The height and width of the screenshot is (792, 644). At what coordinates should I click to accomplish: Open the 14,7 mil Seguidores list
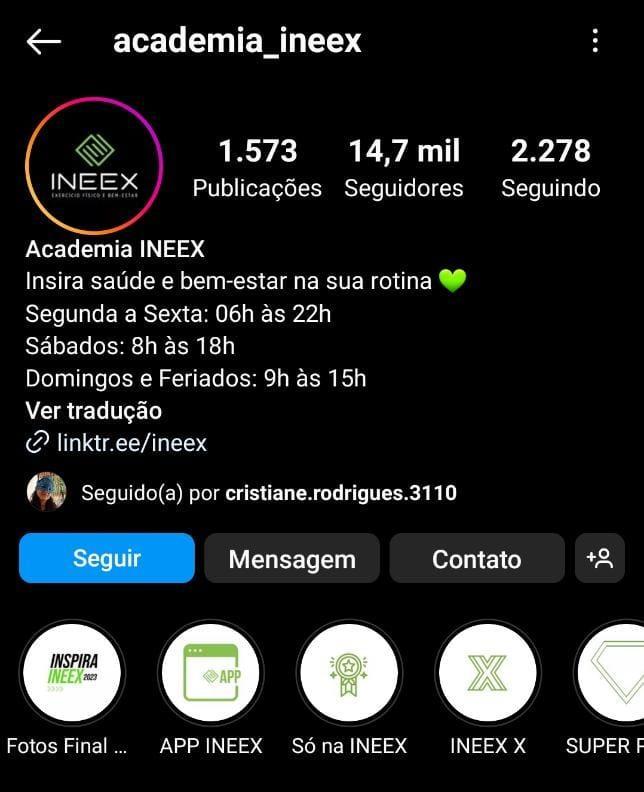point(404,167)
